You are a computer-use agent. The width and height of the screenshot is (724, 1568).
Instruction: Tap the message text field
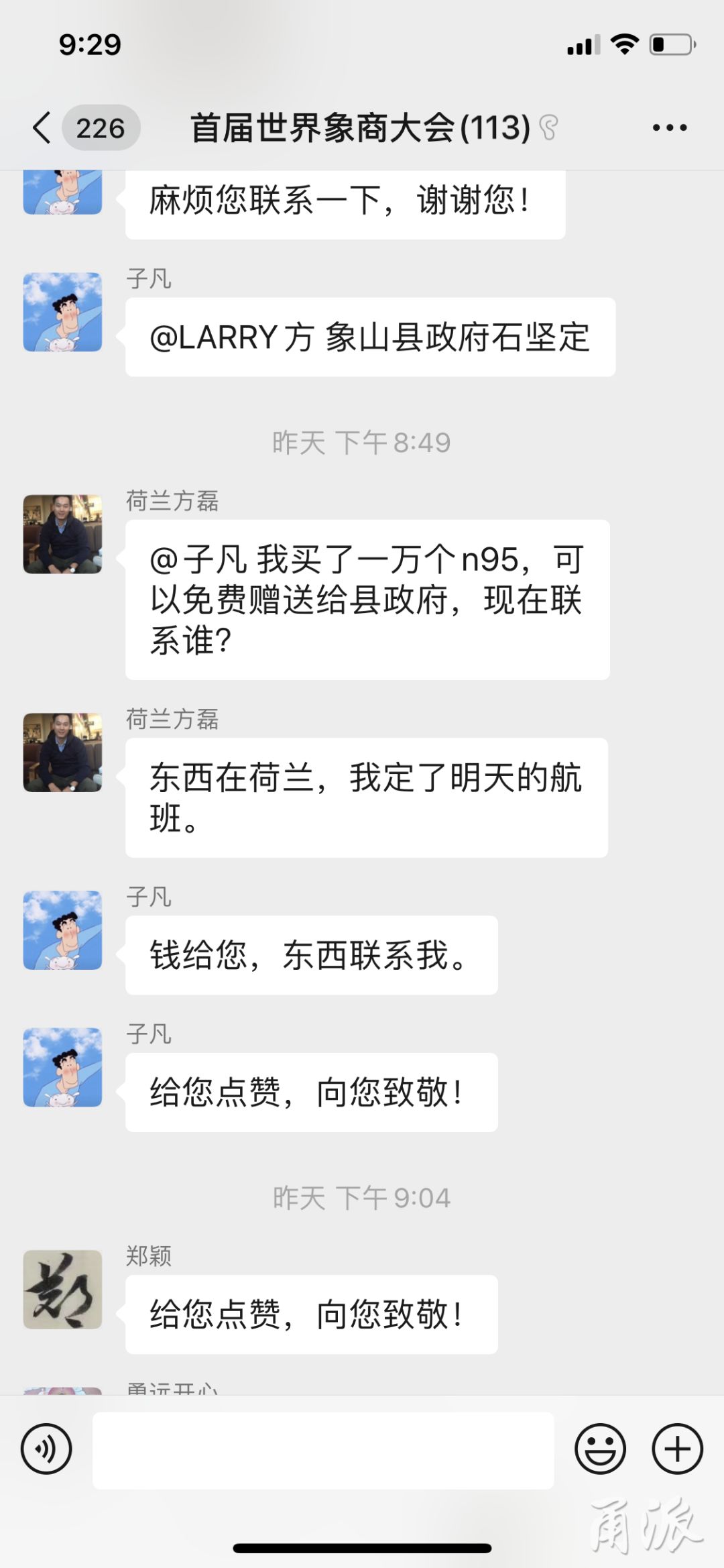point(323,1450)
